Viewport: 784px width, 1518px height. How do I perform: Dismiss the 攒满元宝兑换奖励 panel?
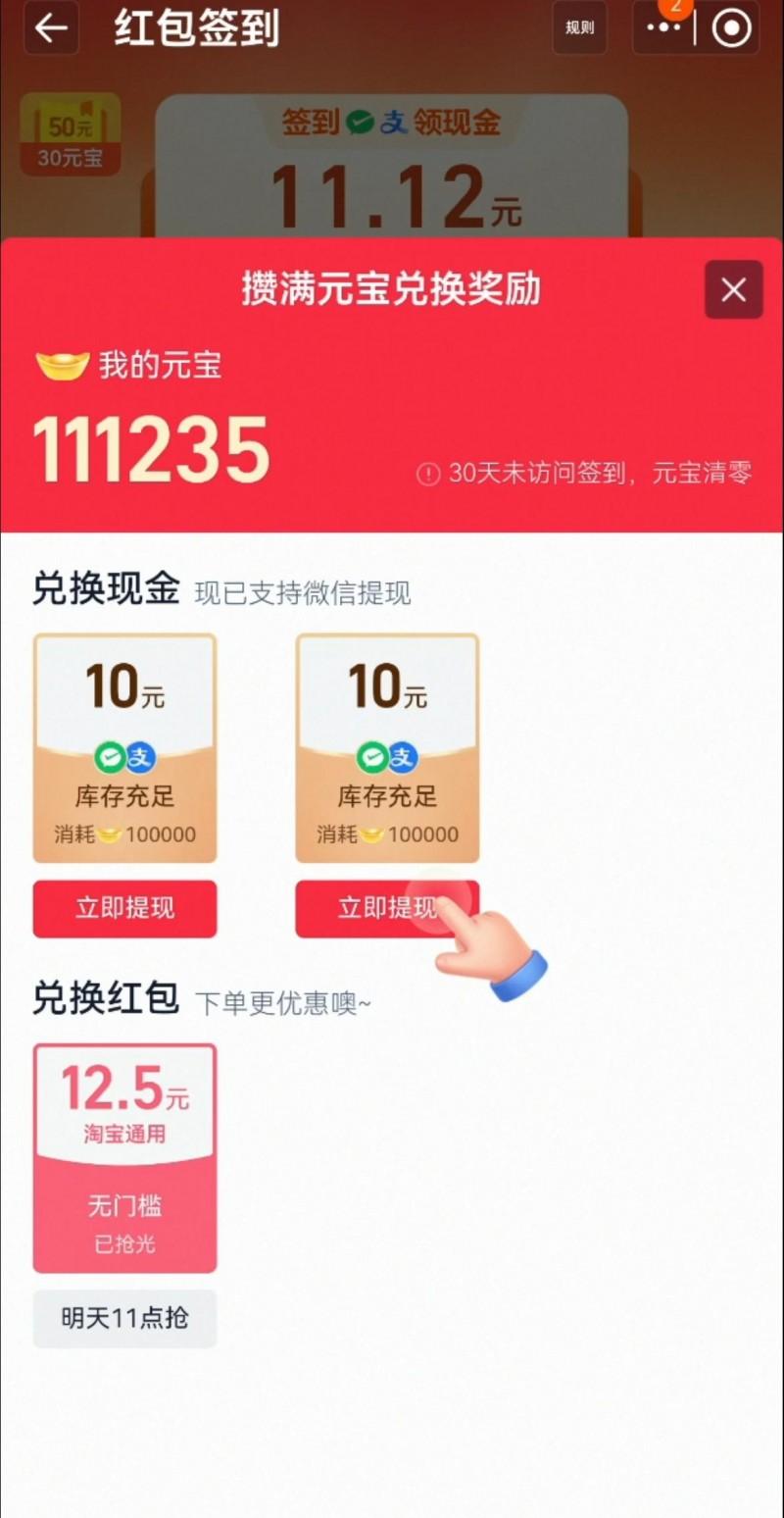tap(733, 289)
